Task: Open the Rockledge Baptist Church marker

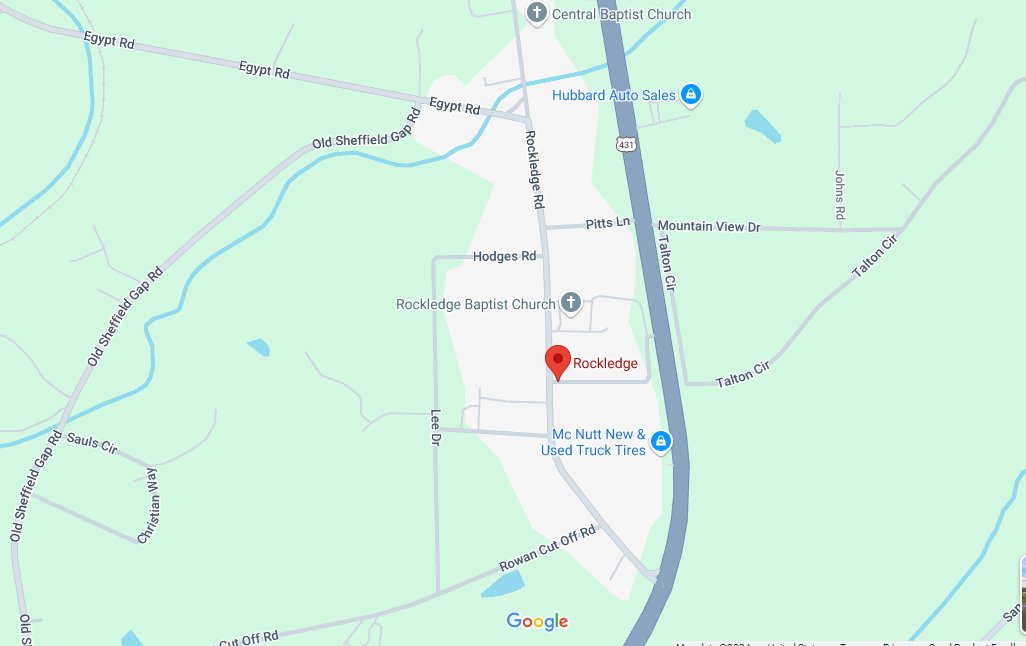Action: pyautogui.click(x=570, y=303)
